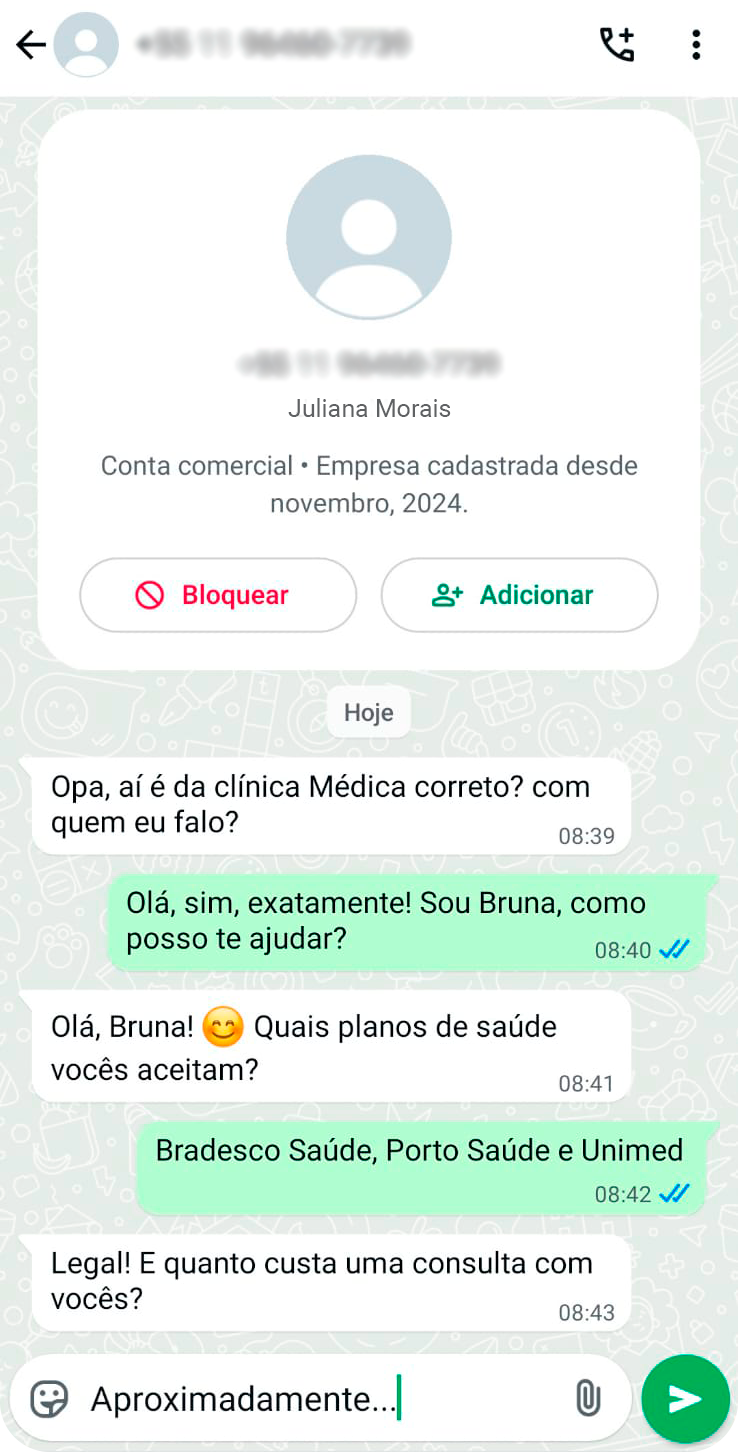Start a call with this contact
738x1452 pixels.
pos(617,45)
